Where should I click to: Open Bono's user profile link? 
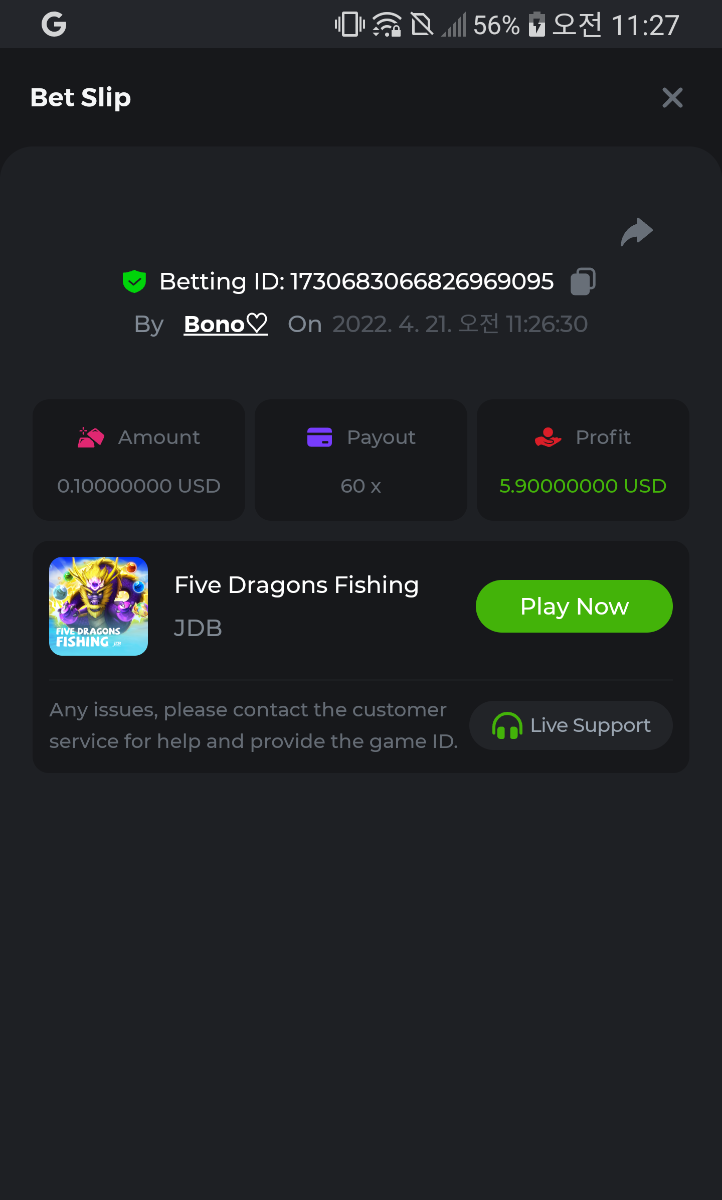pos(226,324)
